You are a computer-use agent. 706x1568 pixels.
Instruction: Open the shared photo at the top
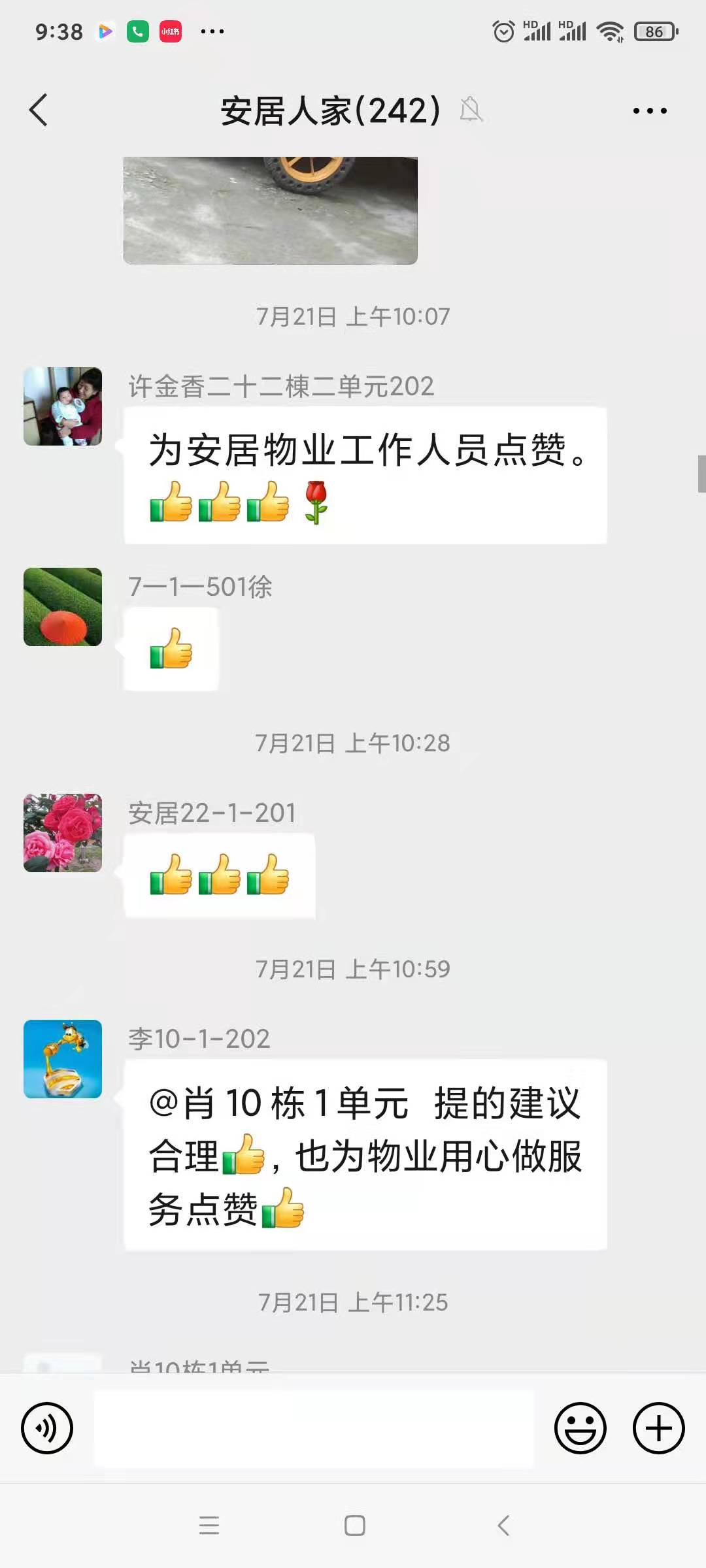tap(270, 210)
